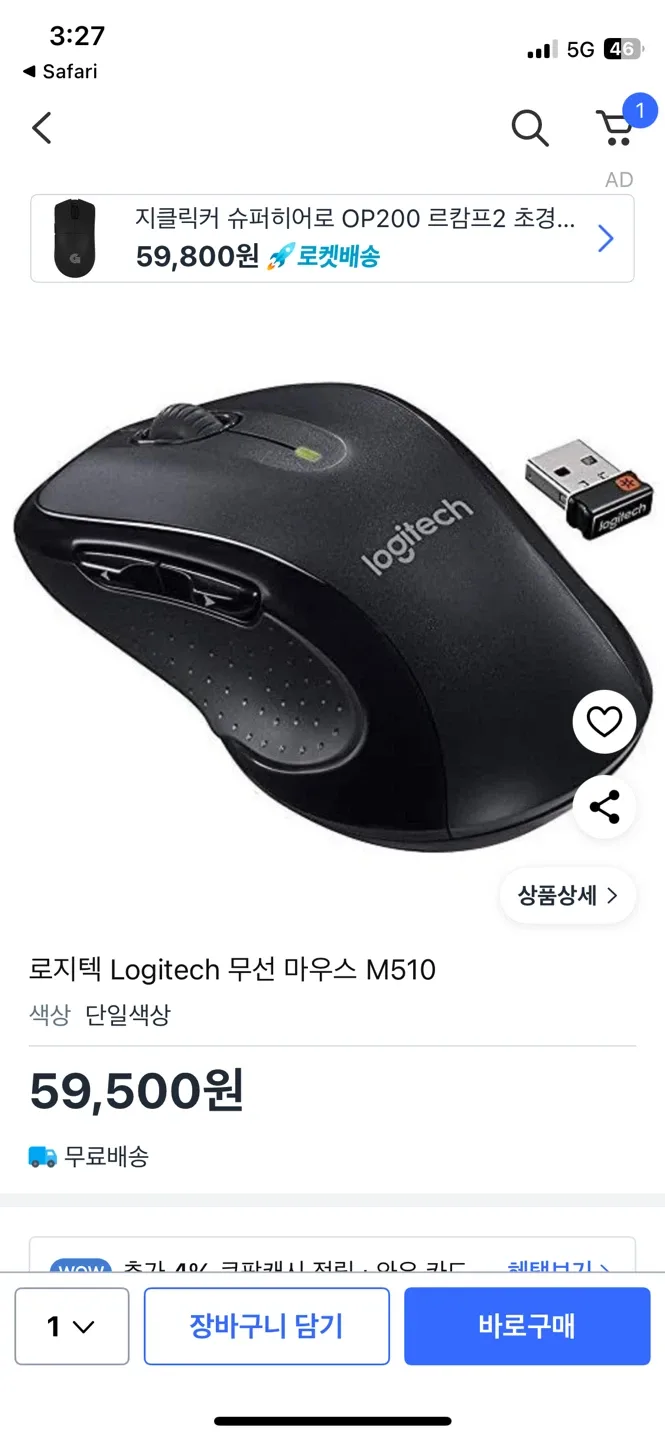665x1440 pixels.
Task: Tap 장바구니 담기 to add to cart
Action: tap(266, 1326)
